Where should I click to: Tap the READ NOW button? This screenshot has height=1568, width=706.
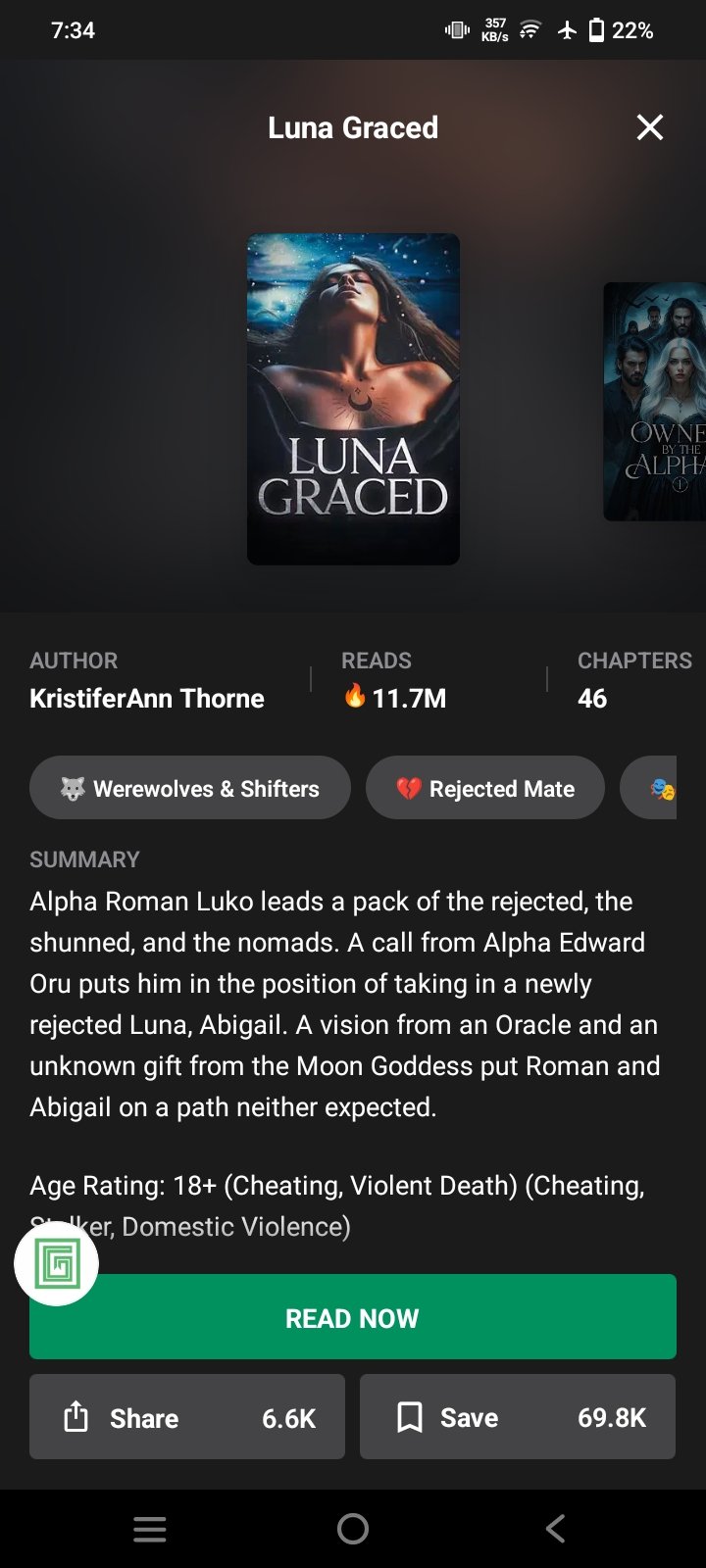(353, 1318)
